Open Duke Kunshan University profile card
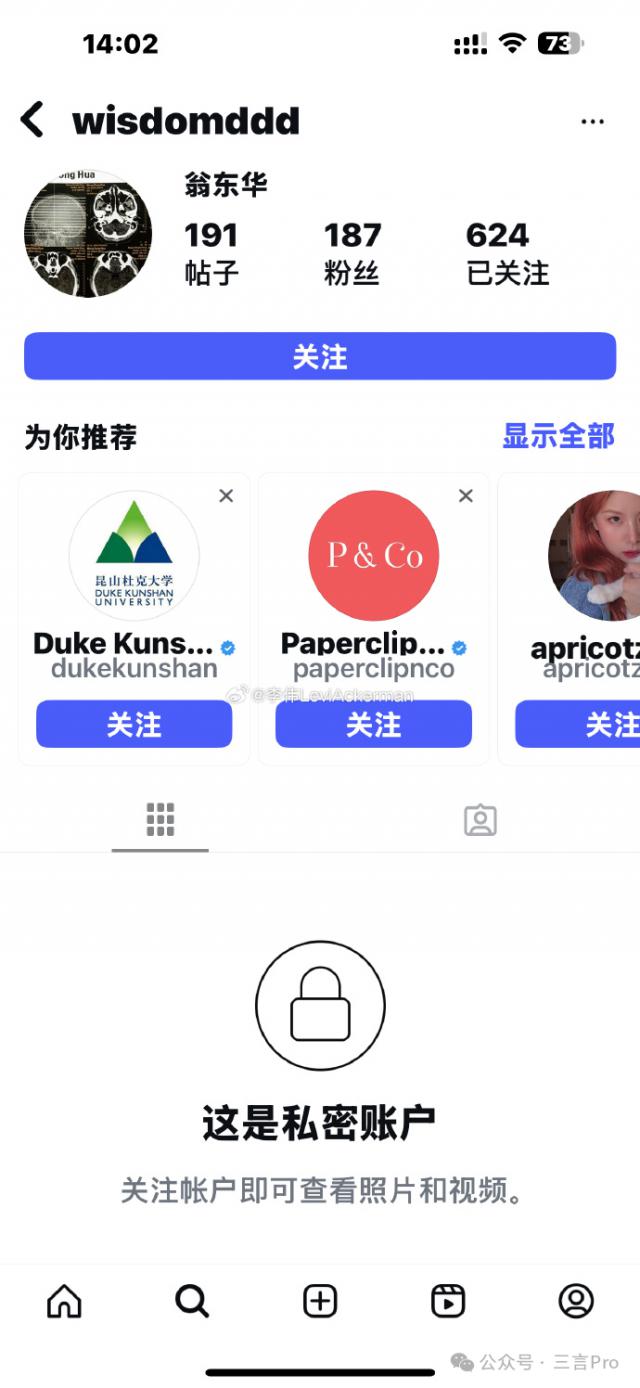This screenshot has width=640, height=1388. pos(134,556)
